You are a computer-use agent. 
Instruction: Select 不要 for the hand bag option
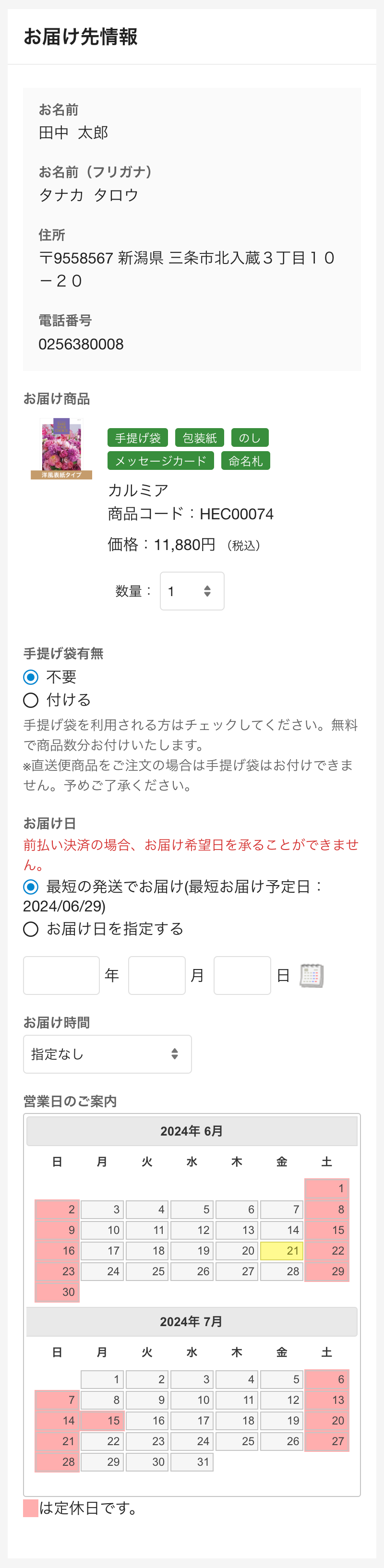(x=31, y=677)
